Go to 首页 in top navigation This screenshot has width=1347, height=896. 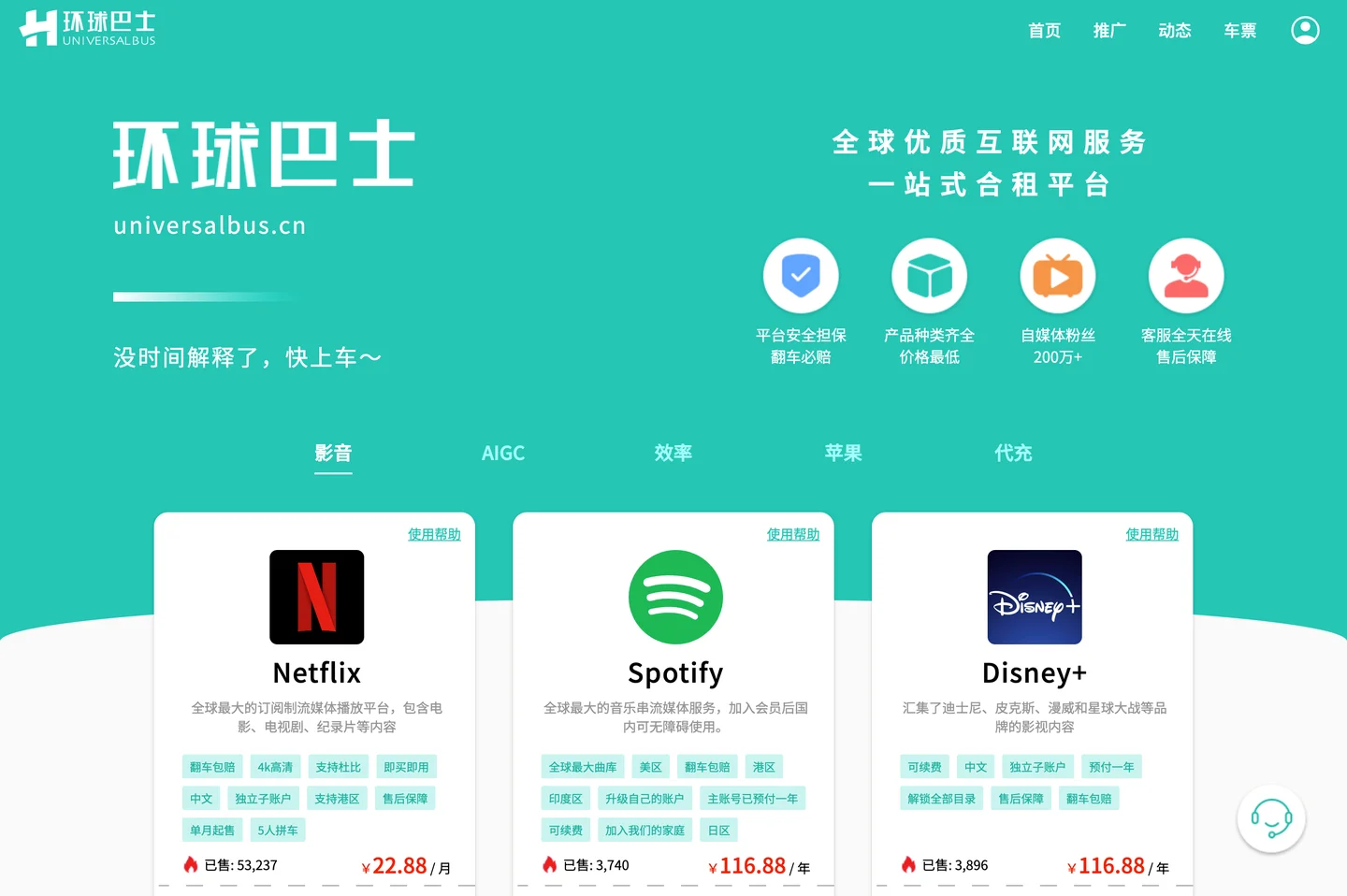click(x=1044, y=31)
